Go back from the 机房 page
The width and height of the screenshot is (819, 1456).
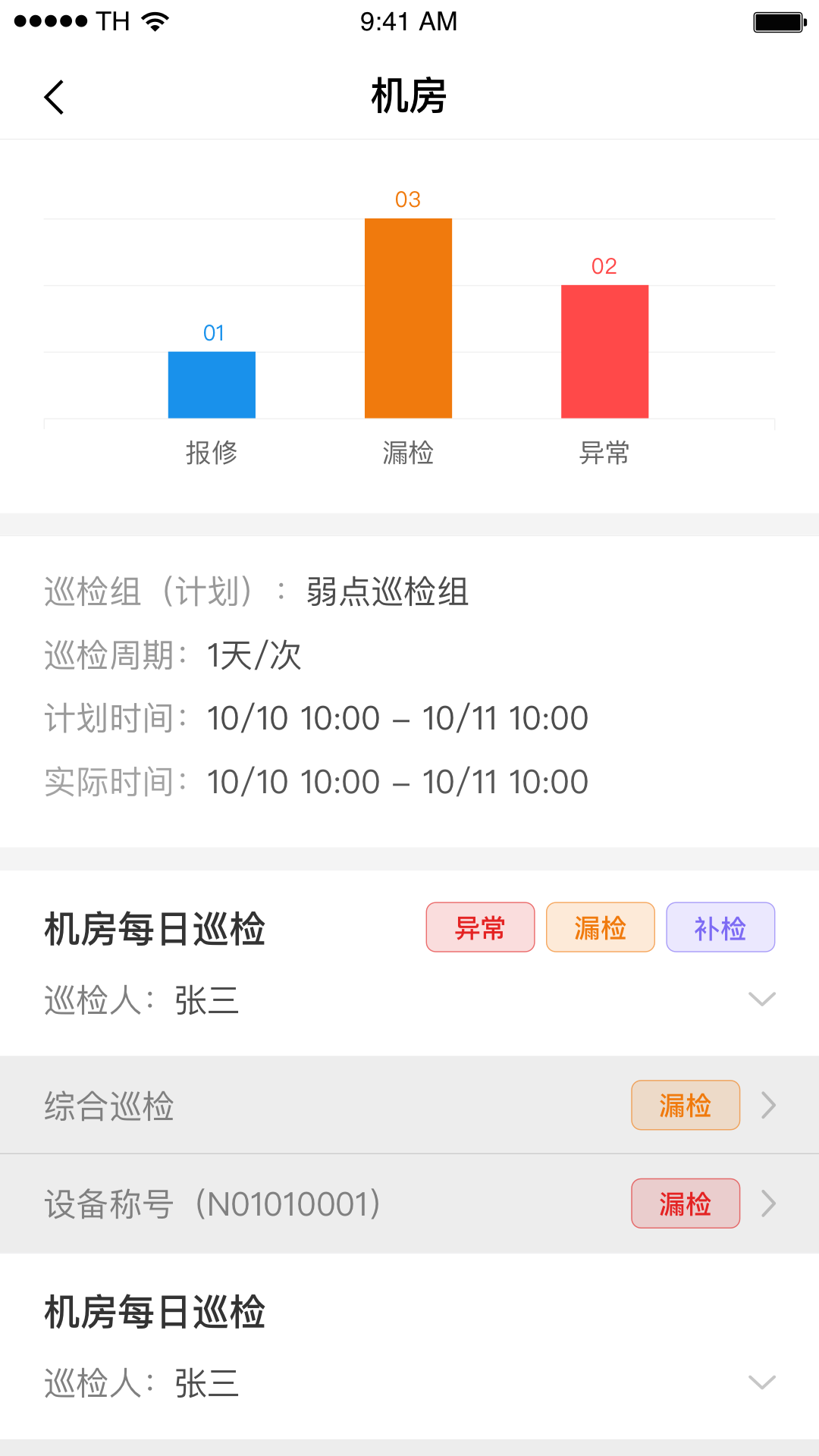pyautogui.click(x=55, y=97)
